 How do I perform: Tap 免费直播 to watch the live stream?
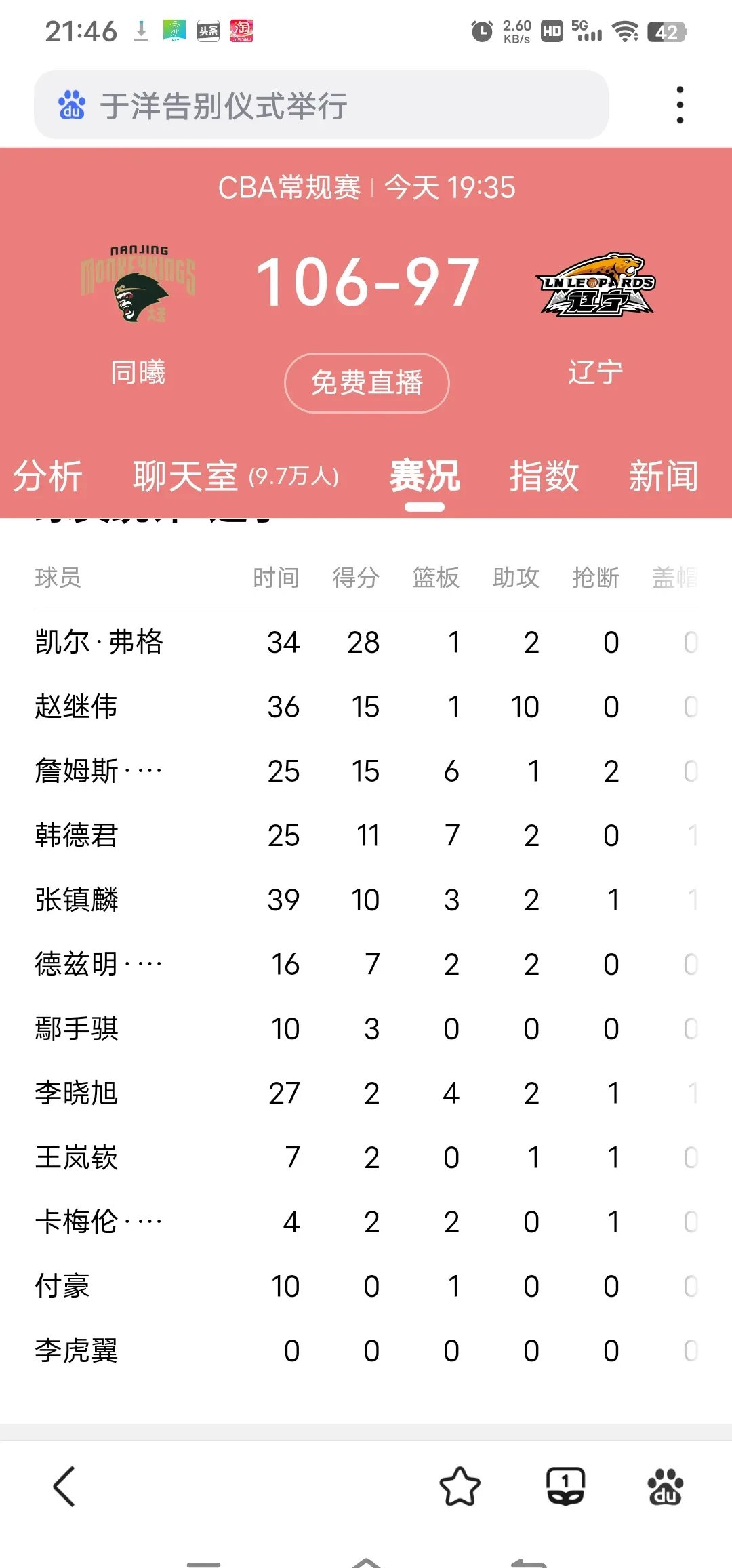(366, 383)
